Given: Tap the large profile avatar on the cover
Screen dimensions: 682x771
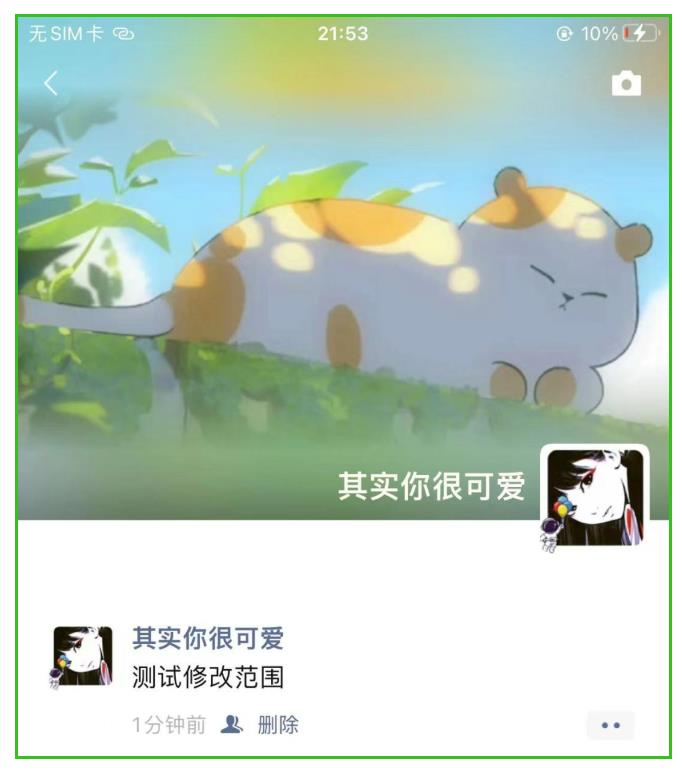Looking at the screenshot, I should [x=595, y=497].
